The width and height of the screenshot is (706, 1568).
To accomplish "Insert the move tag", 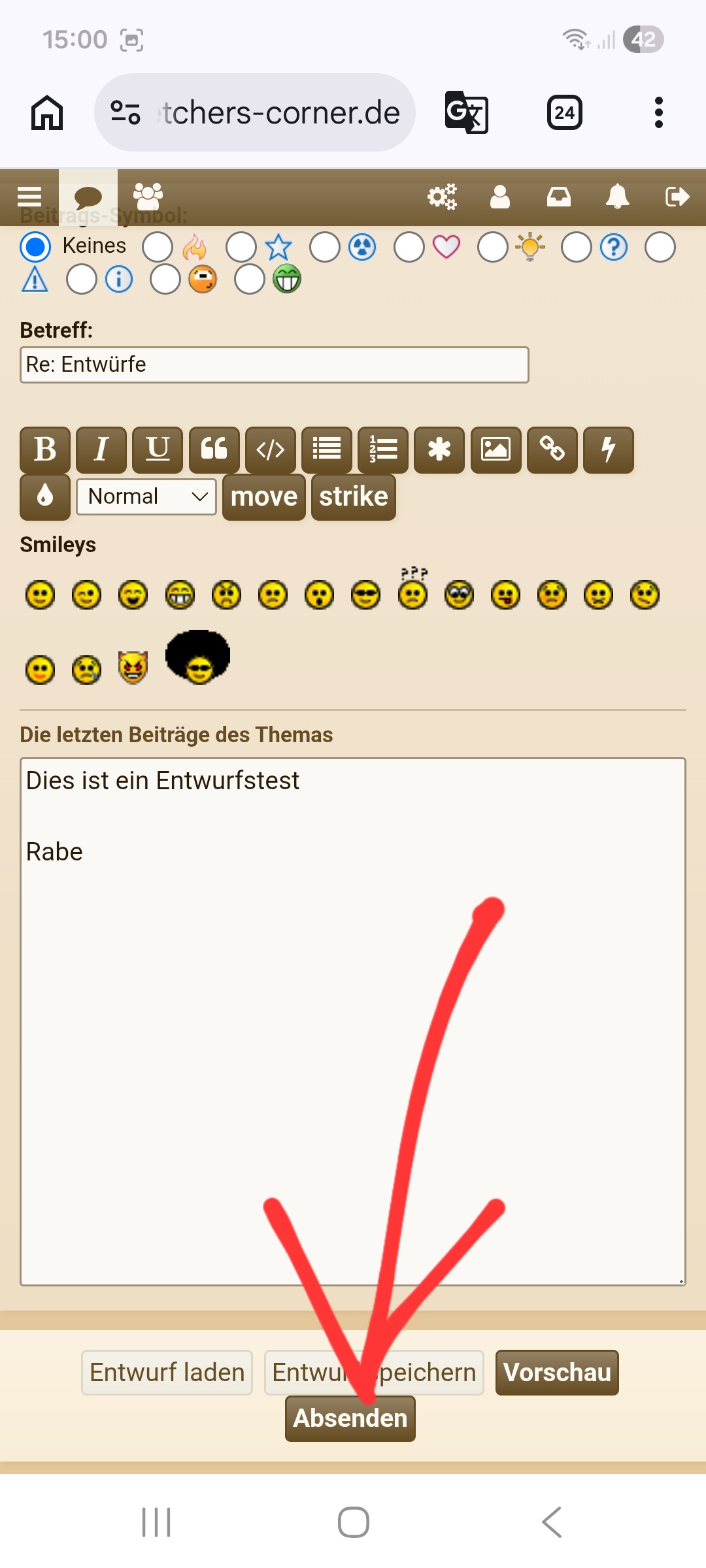I will point(264,497).
